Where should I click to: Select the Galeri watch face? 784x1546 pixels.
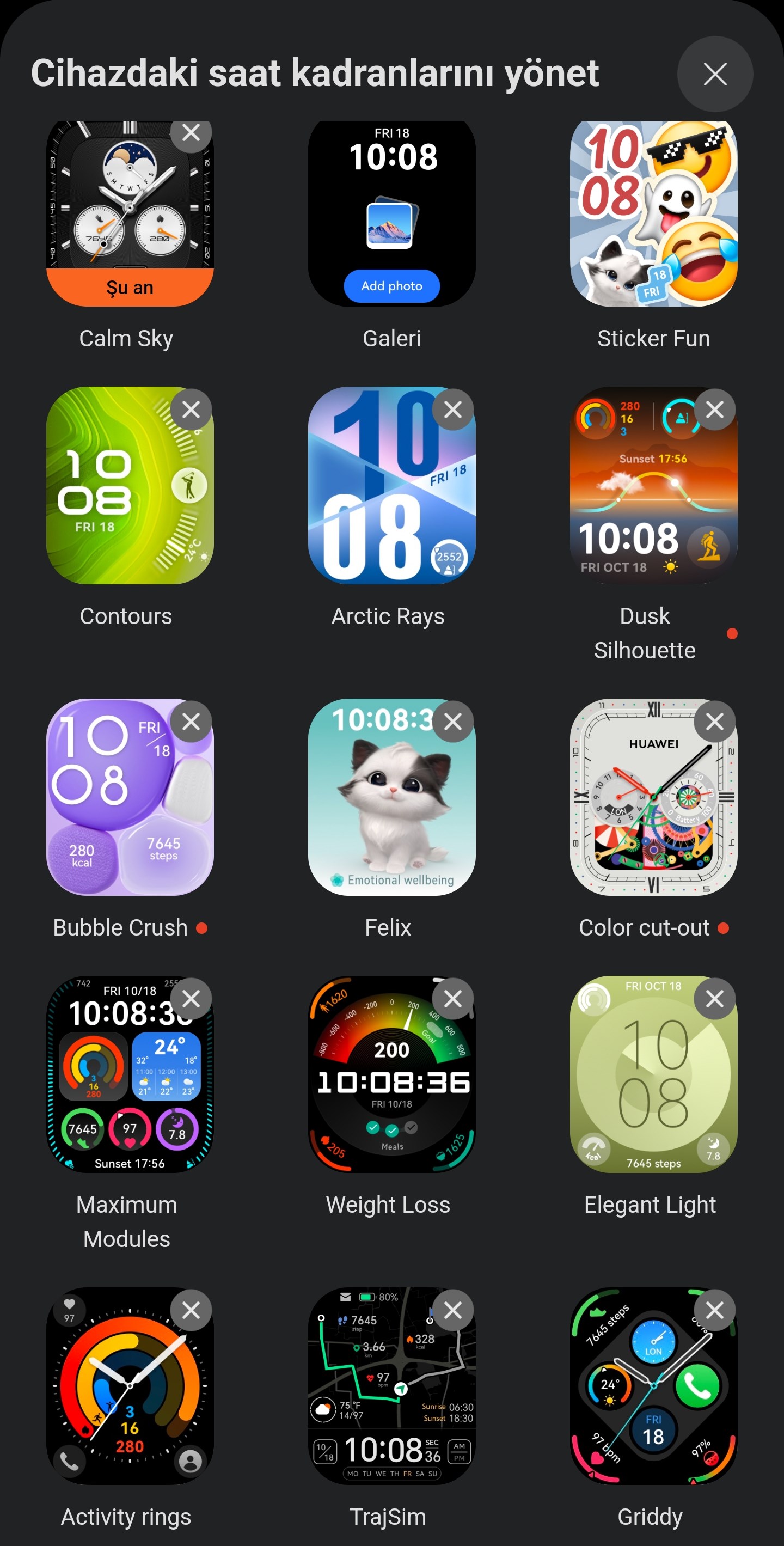pos(391,213)
